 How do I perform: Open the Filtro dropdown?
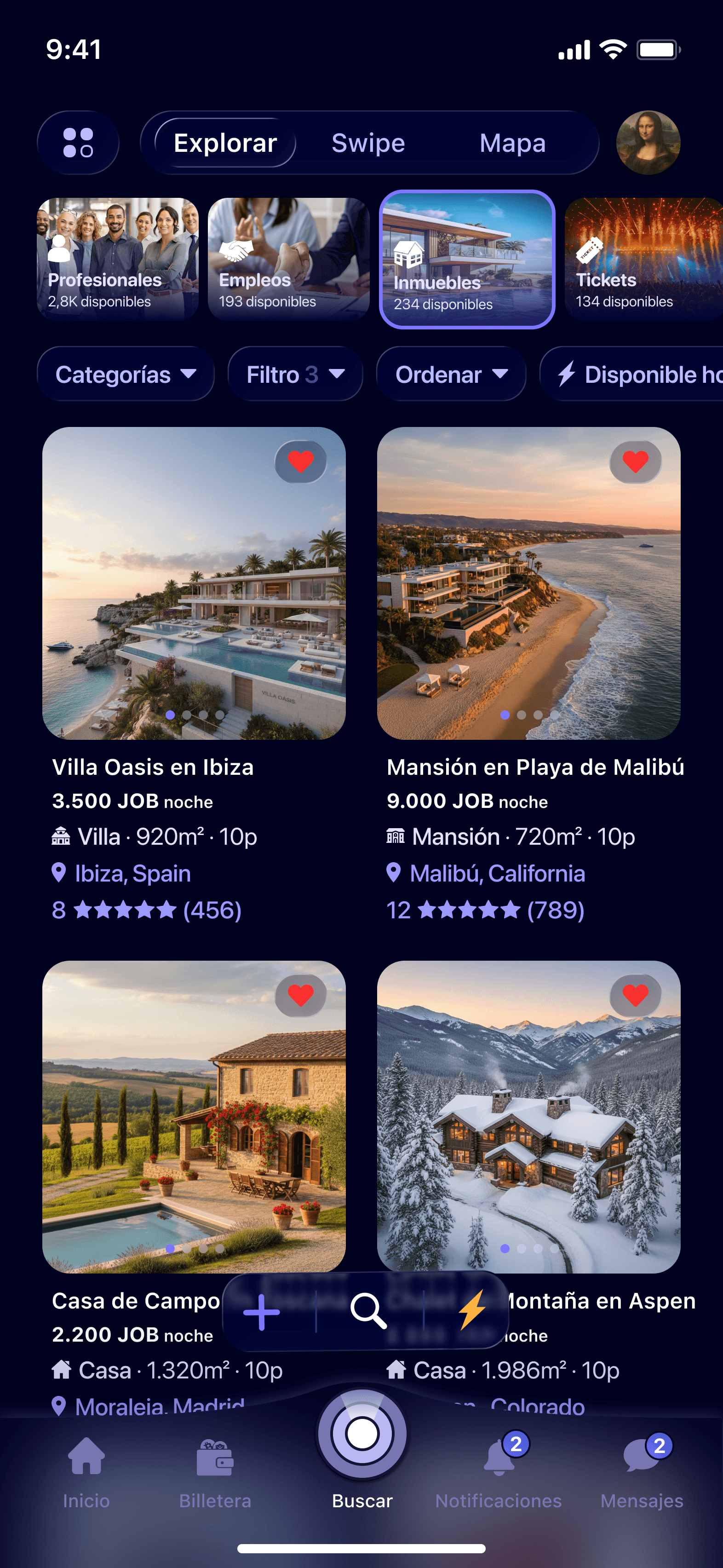(295, 375)
